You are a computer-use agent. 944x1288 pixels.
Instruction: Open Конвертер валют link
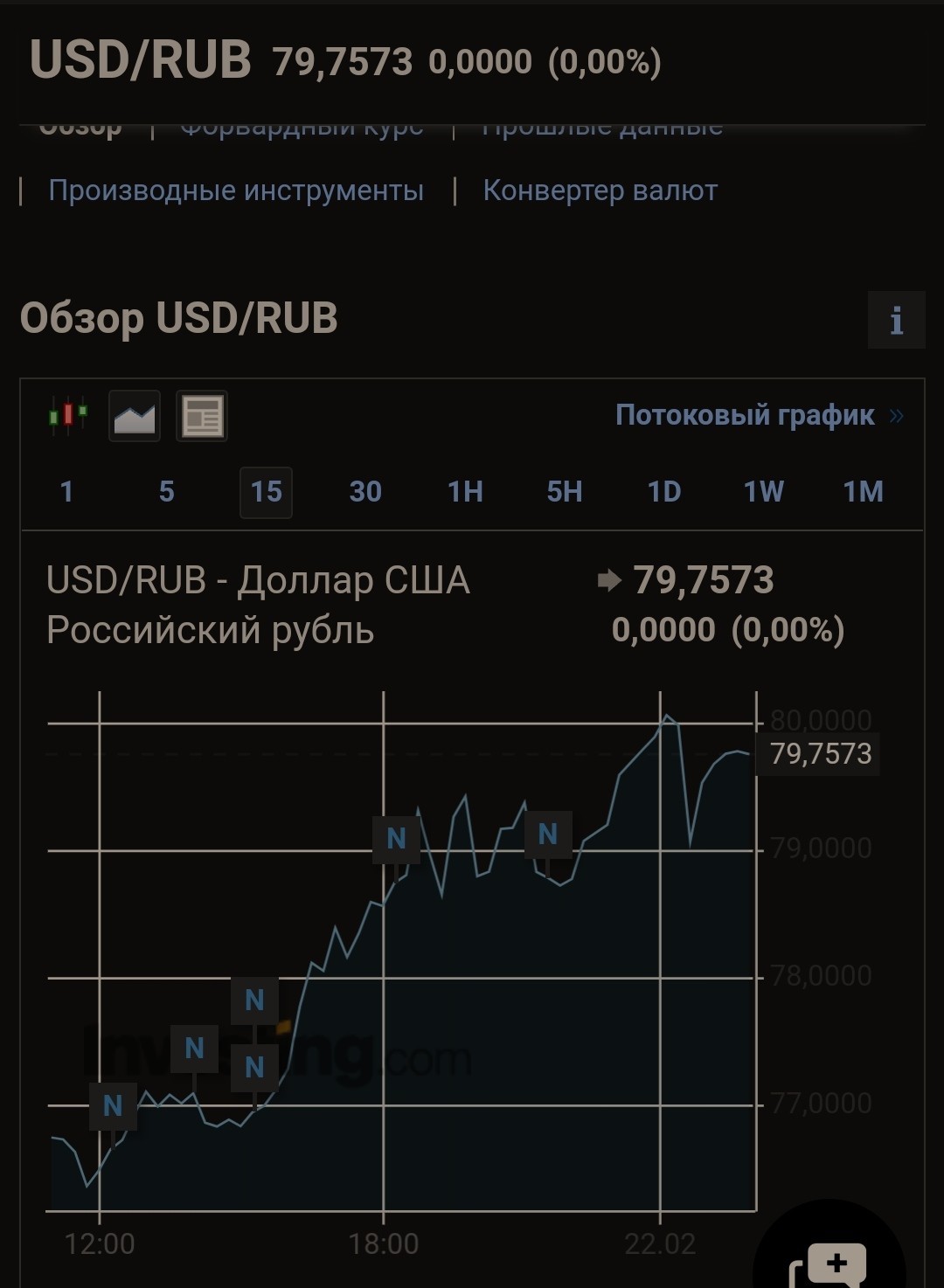click(x=600, y=190)
